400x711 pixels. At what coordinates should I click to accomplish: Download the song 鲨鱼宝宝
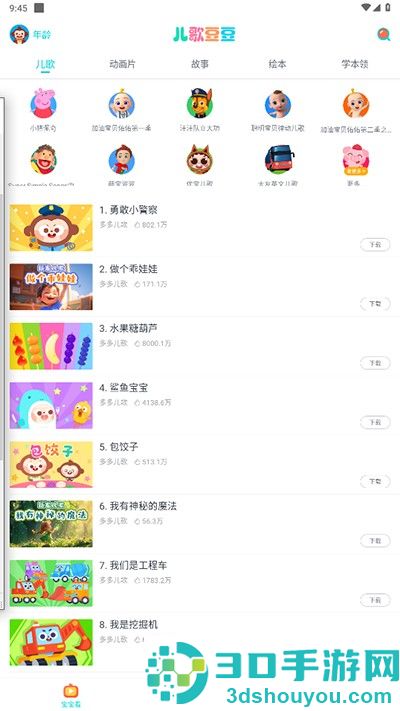click(375, 422)
